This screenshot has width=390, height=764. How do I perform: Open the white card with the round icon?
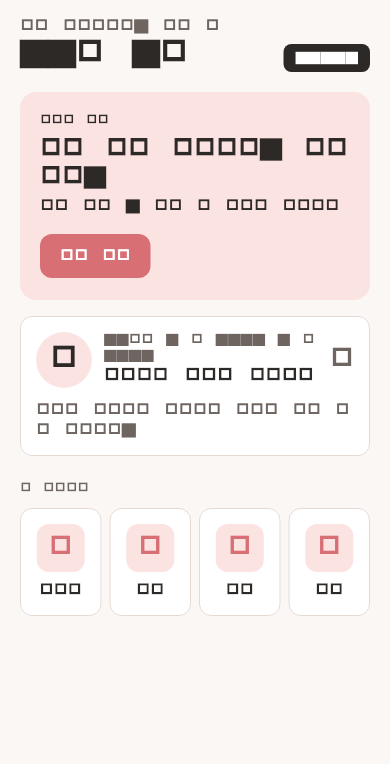[195, 386]
